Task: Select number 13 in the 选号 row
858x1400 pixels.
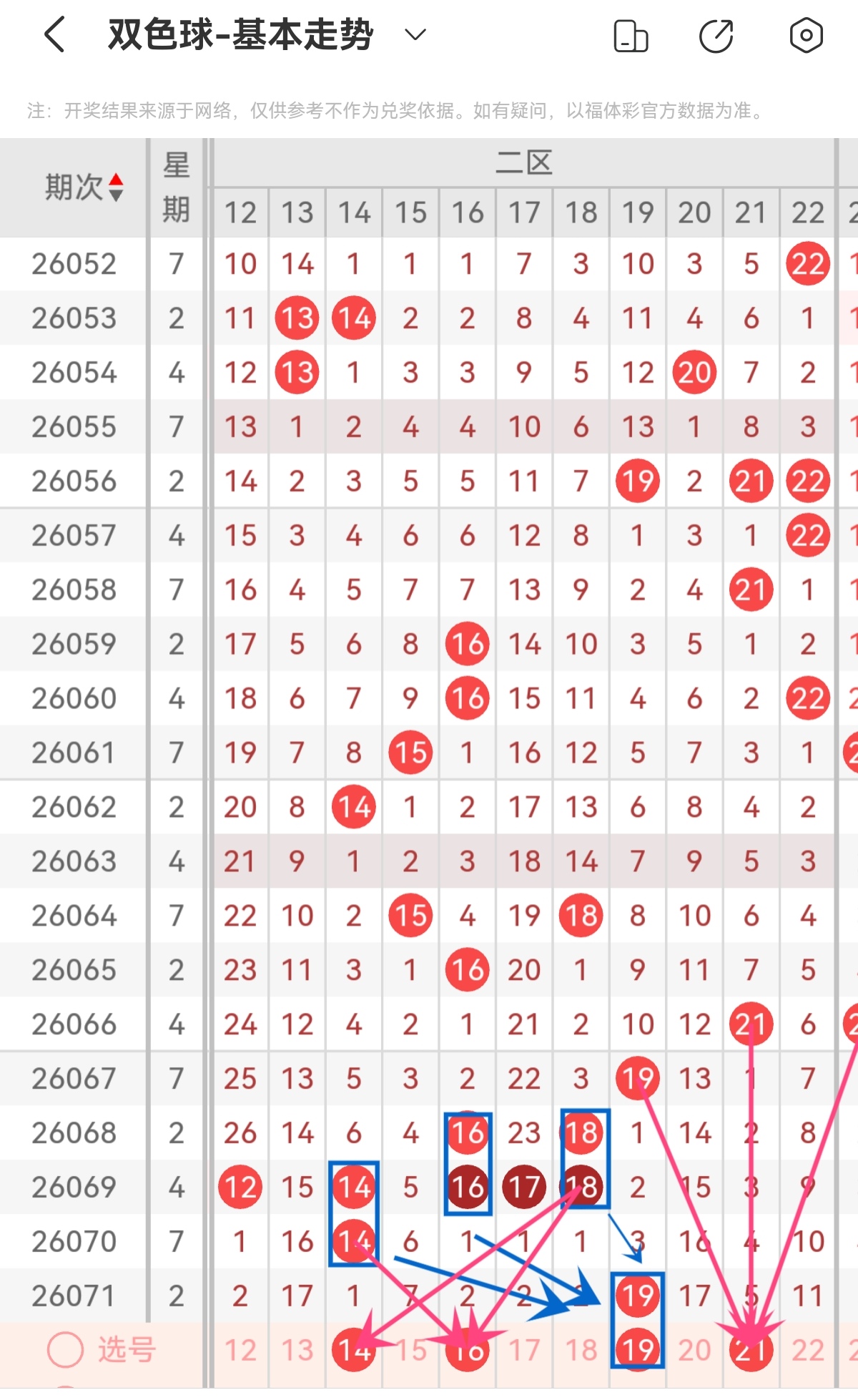Action: pyautogui.click(x=297, y=1351)
